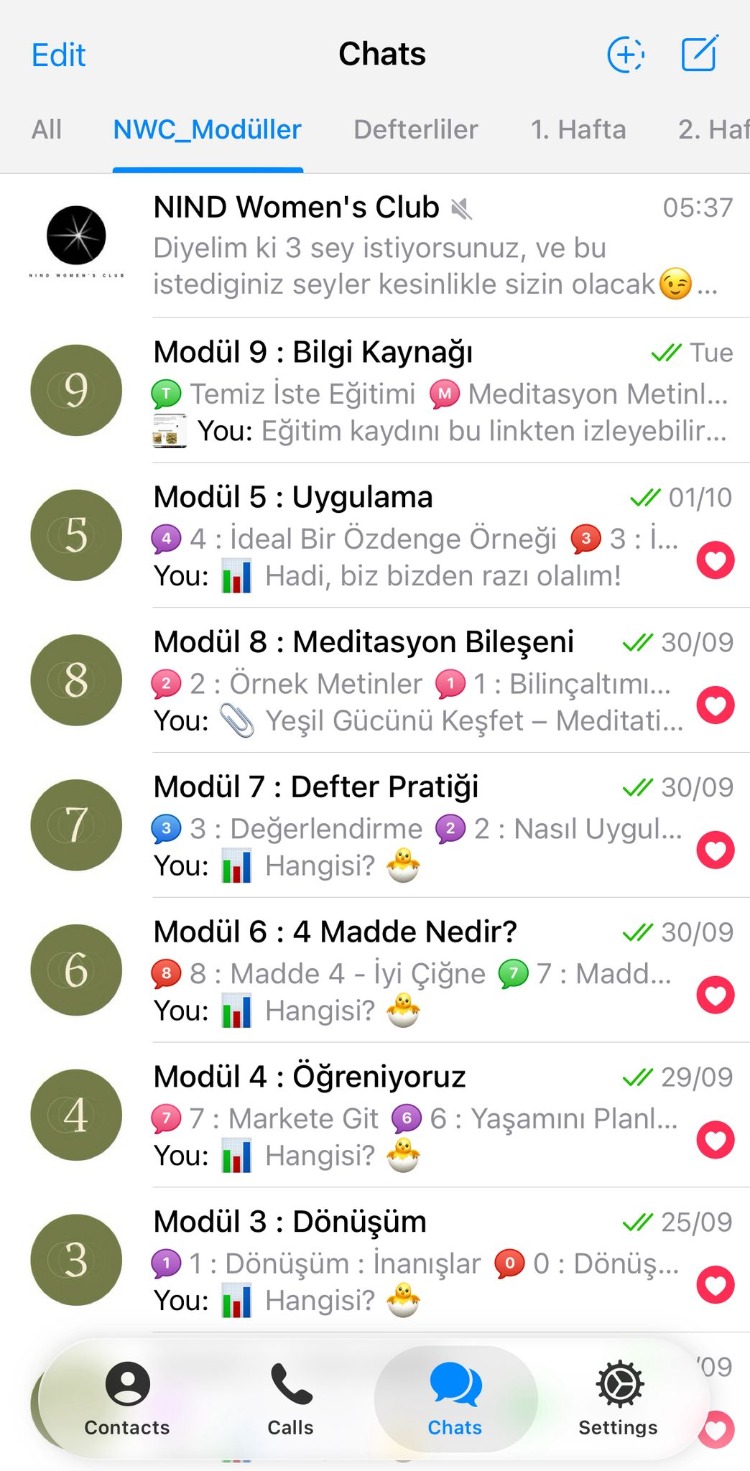750x1471 pixels.
Task: Tap the heart reaction badge on Modül 5
Action: (715, 561)
